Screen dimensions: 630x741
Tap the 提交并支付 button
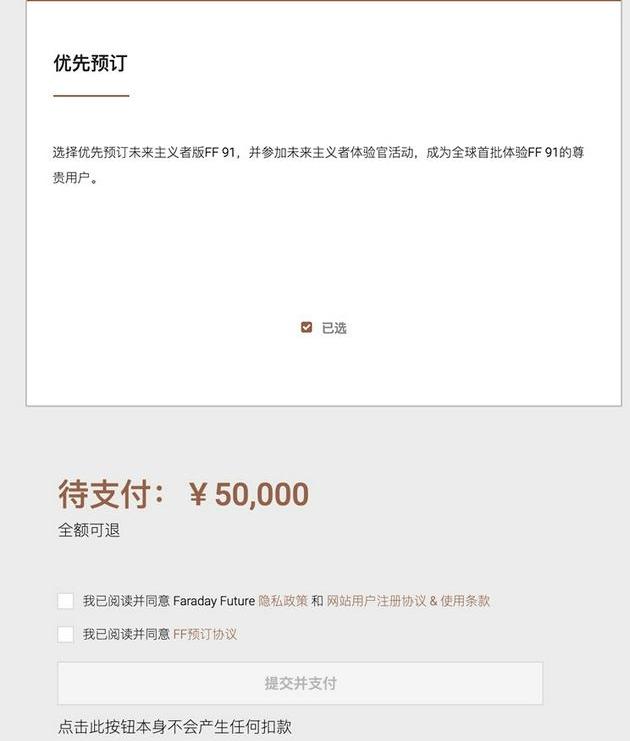coord(300,683)
